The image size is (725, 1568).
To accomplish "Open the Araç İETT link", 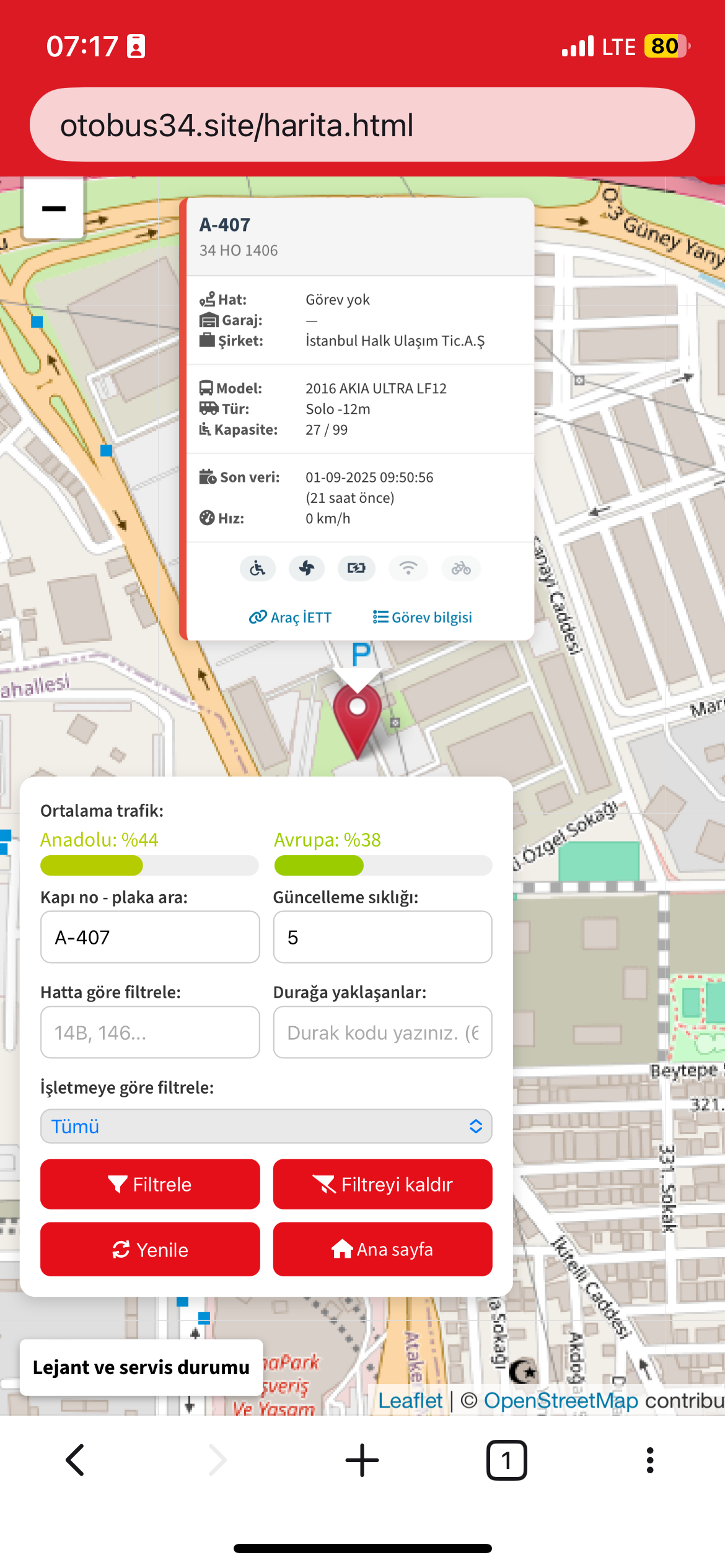I will tap(290, 617).
